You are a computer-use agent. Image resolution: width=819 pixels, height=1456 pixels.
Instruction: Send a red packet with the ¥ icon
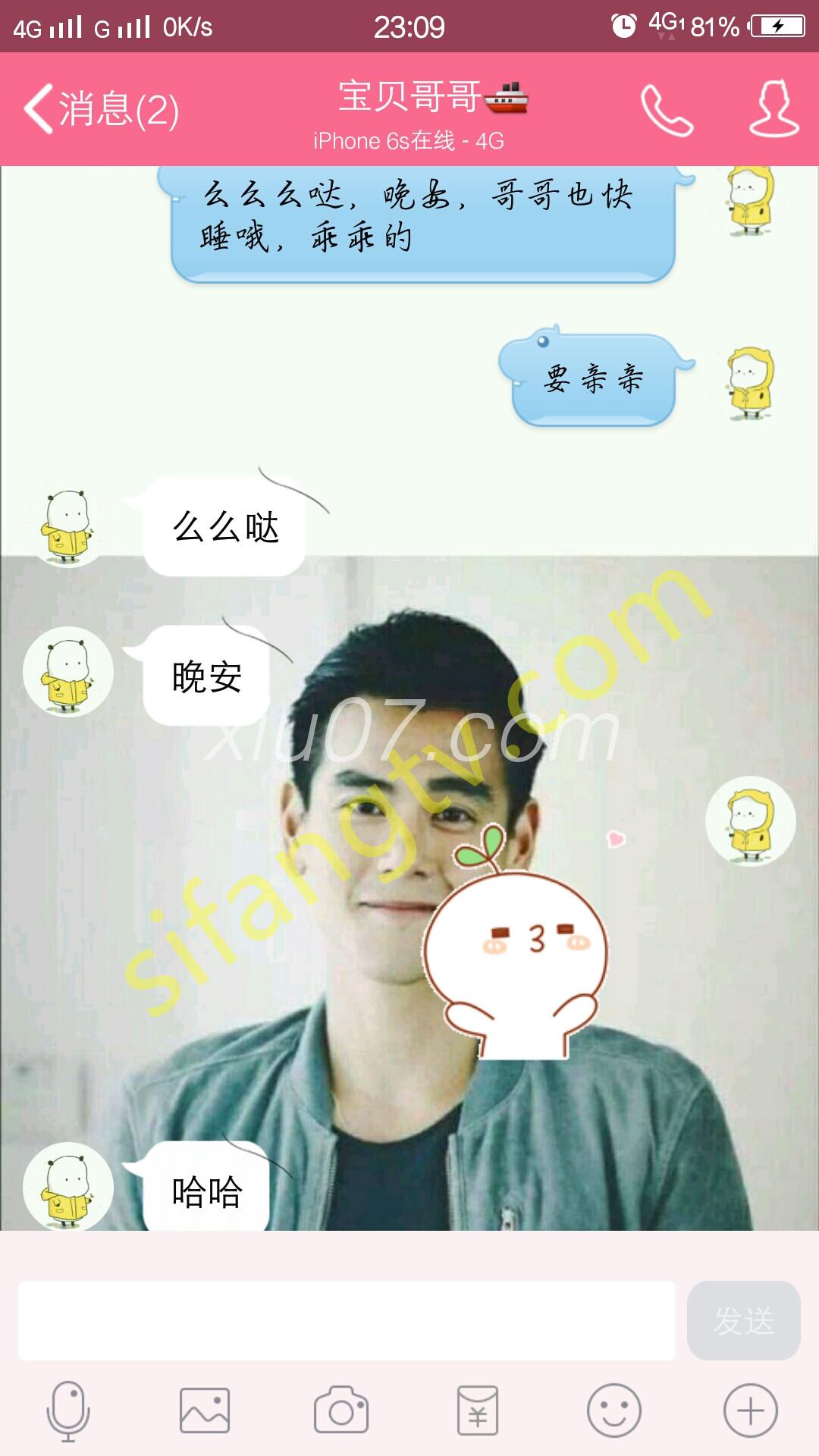[x=478, y=1411]
